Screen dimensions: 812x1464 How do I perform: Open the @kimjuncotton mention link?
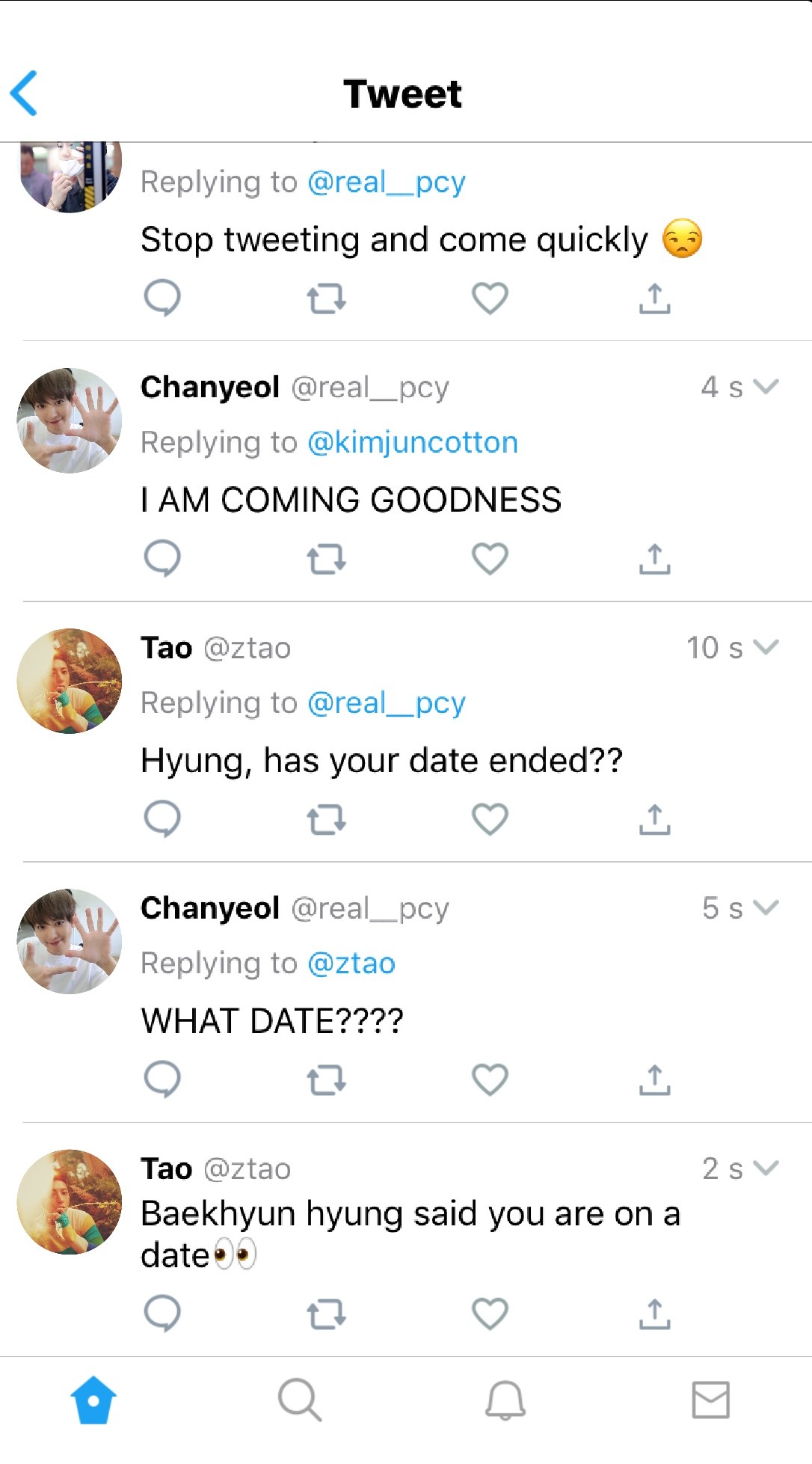coord(412,442)
